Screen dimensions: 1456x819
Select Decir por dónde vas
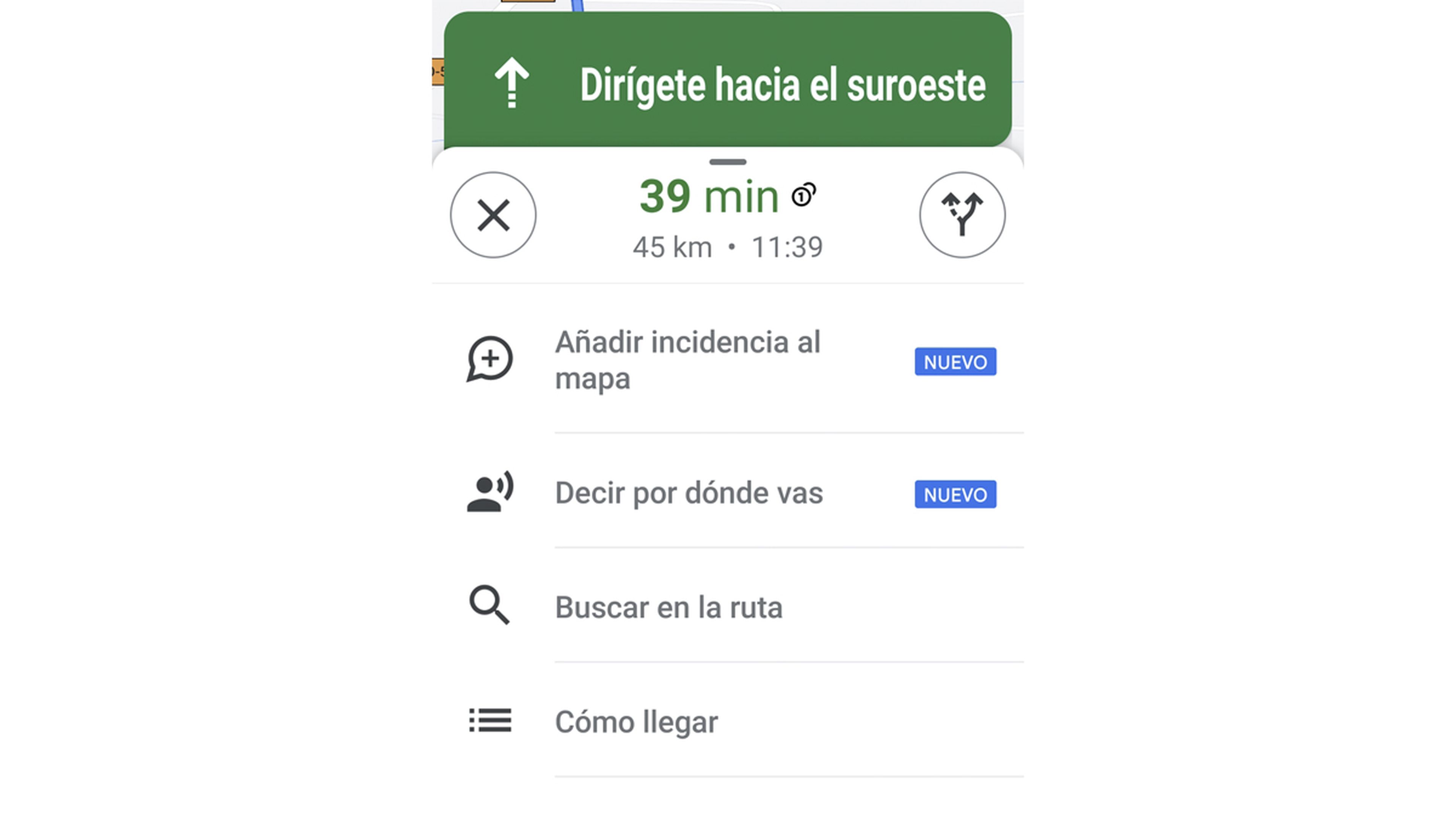689,493
